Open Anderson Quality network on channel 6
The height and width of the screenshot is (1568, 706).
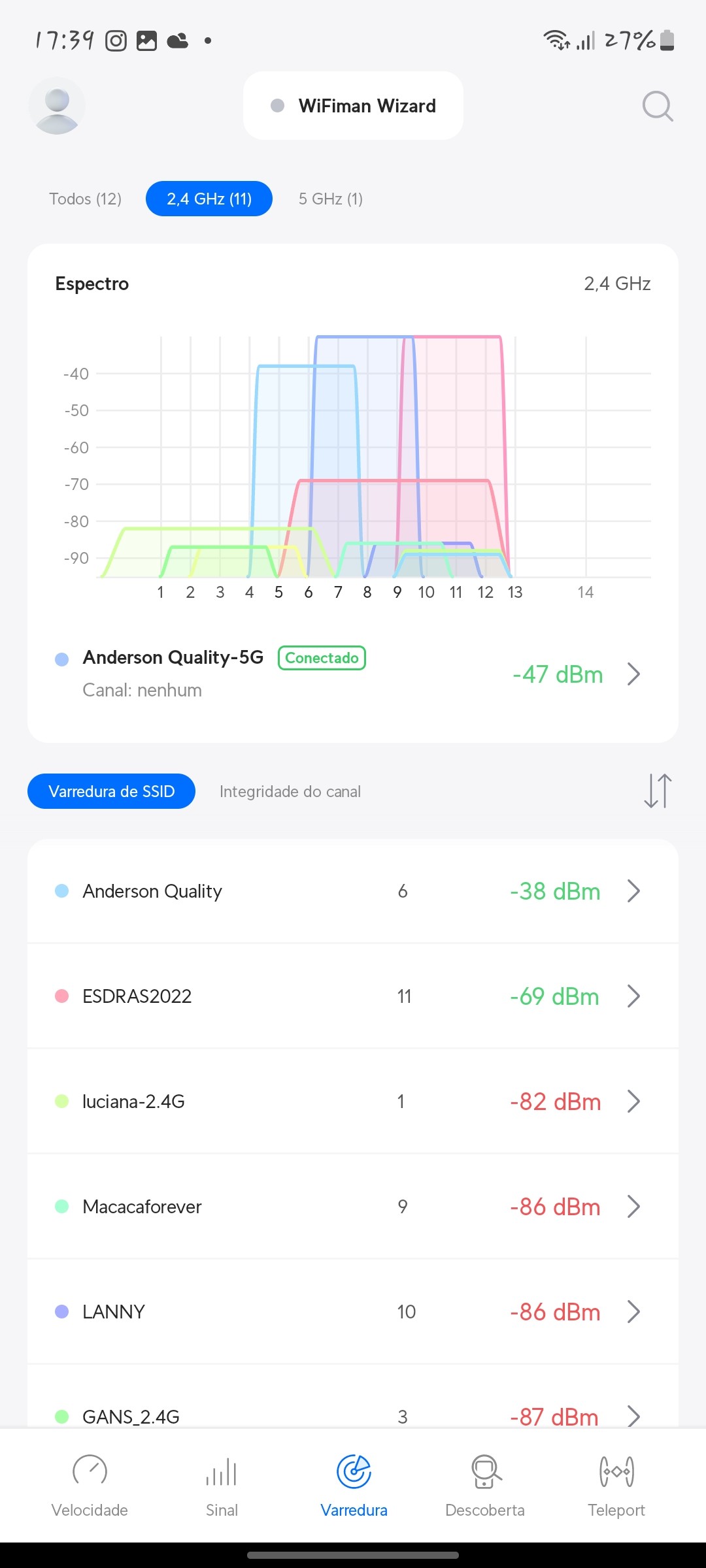point(353,891)
